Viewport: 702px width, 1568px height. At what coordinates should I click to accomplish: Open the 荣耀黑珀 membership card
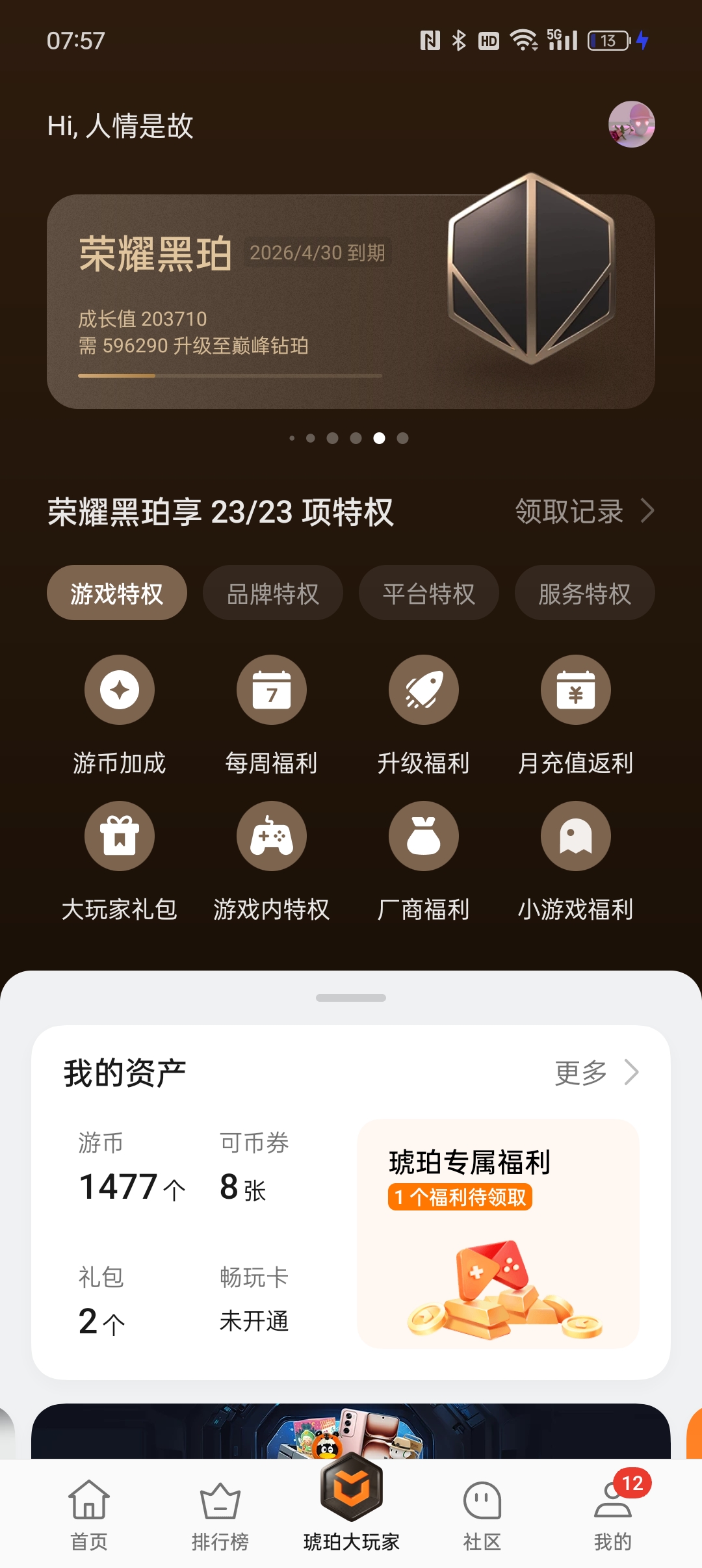click(350, 301)
